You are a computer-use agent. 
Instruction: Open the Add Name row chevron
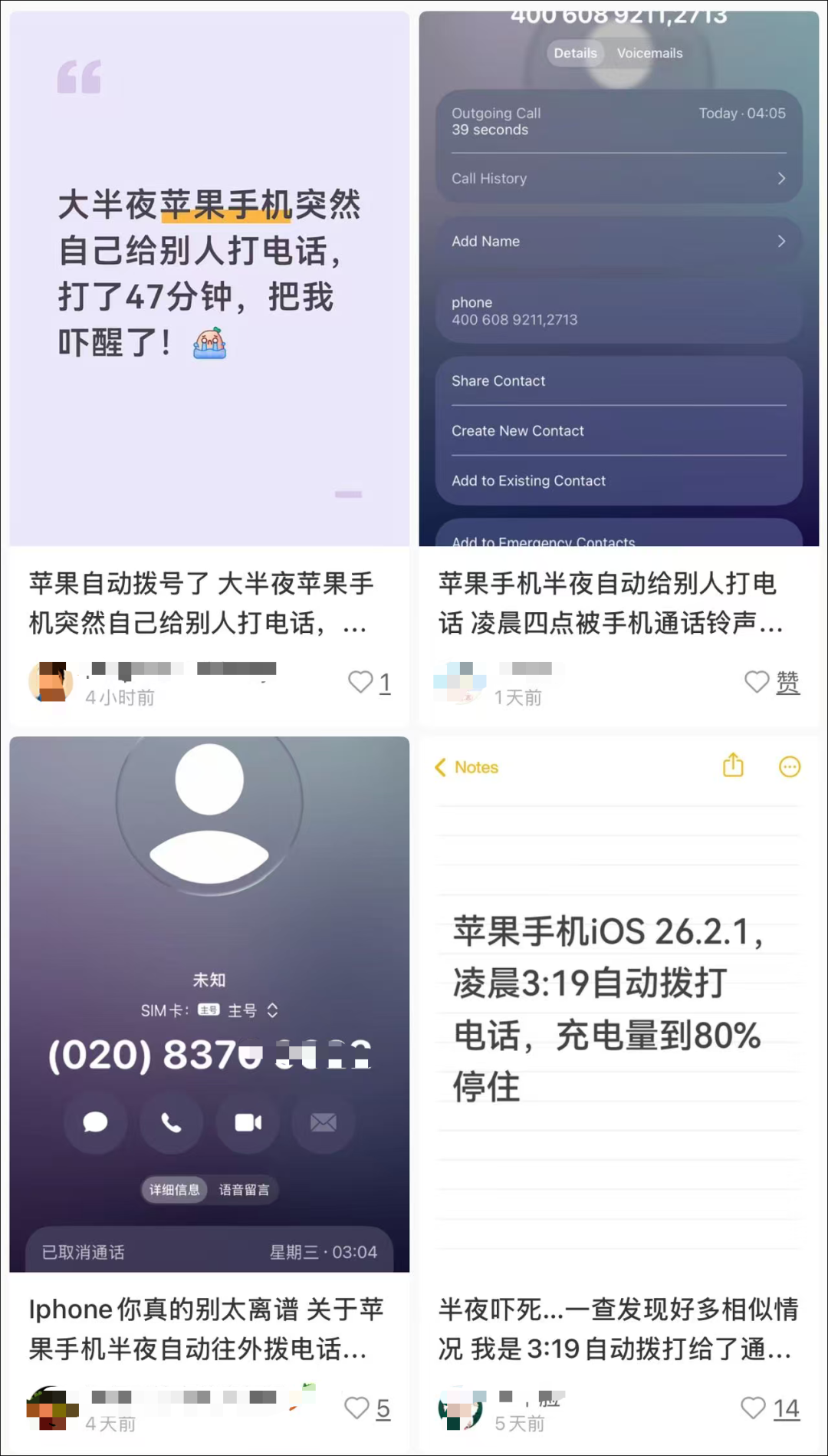pyautogui.click(x=781, y=241)
